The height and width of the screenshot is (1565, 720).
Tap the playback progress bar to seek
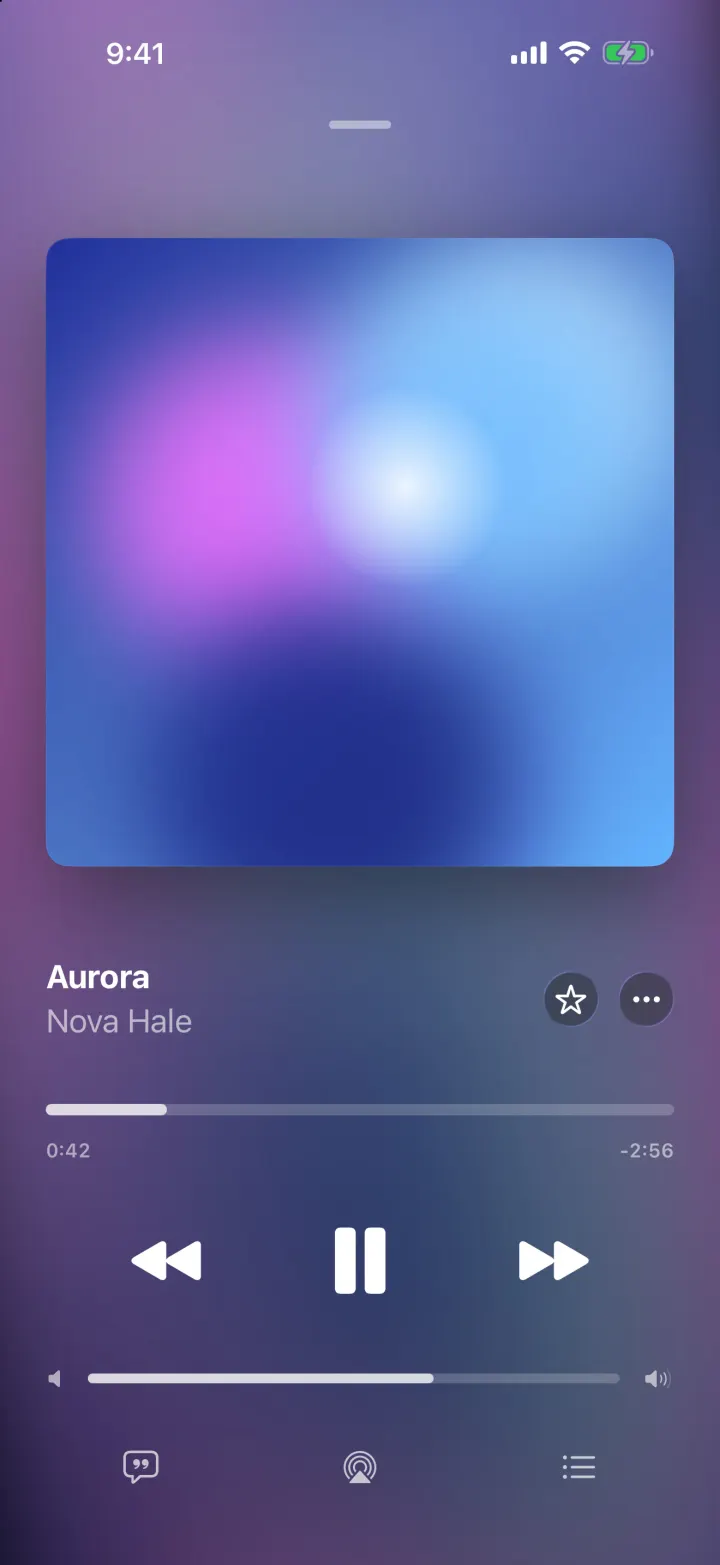point(360,1109)
